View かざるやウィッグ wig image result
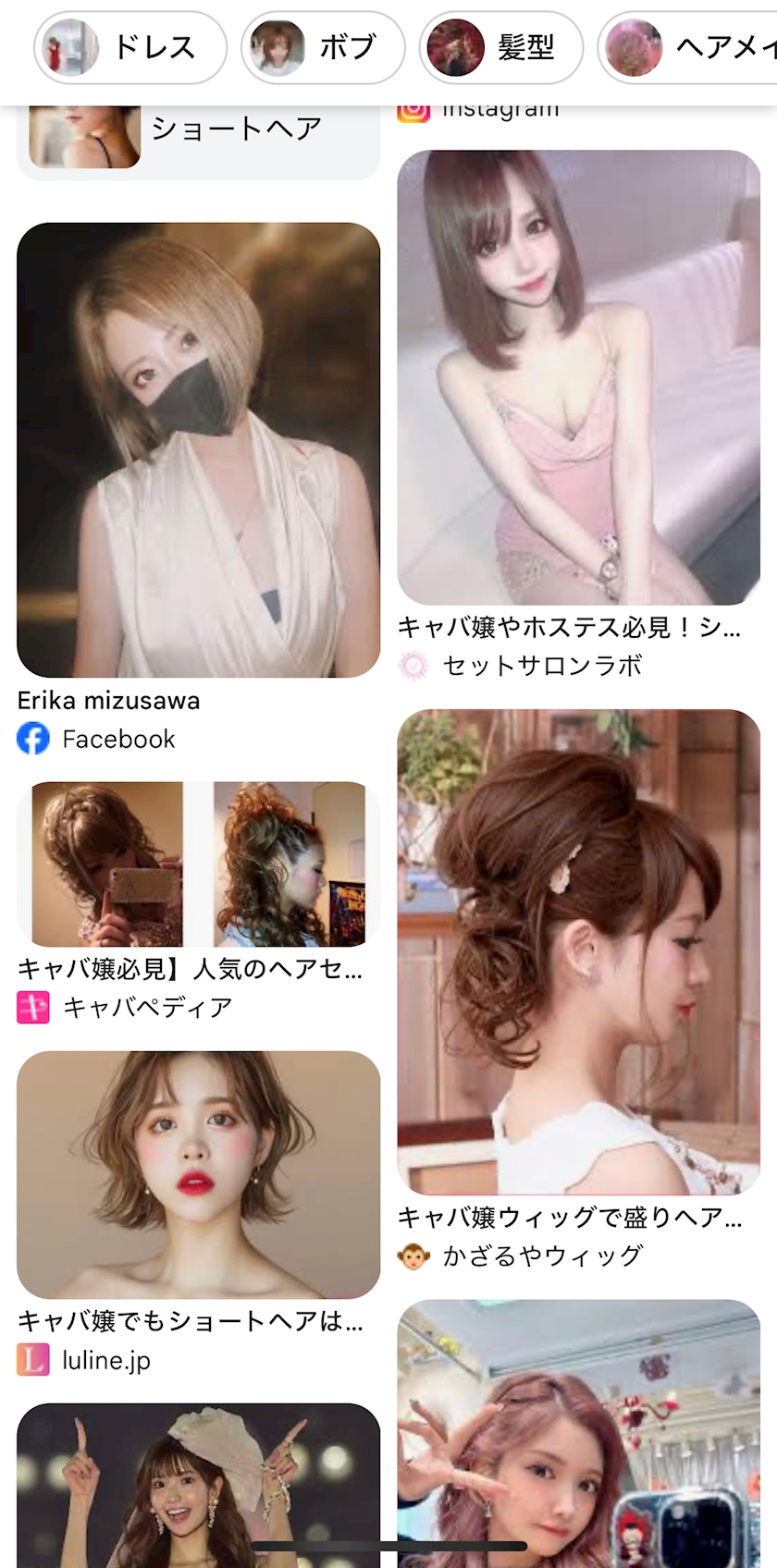Image resolution: width=777 pixels, height=1568 pixels. tap(578, 951)
